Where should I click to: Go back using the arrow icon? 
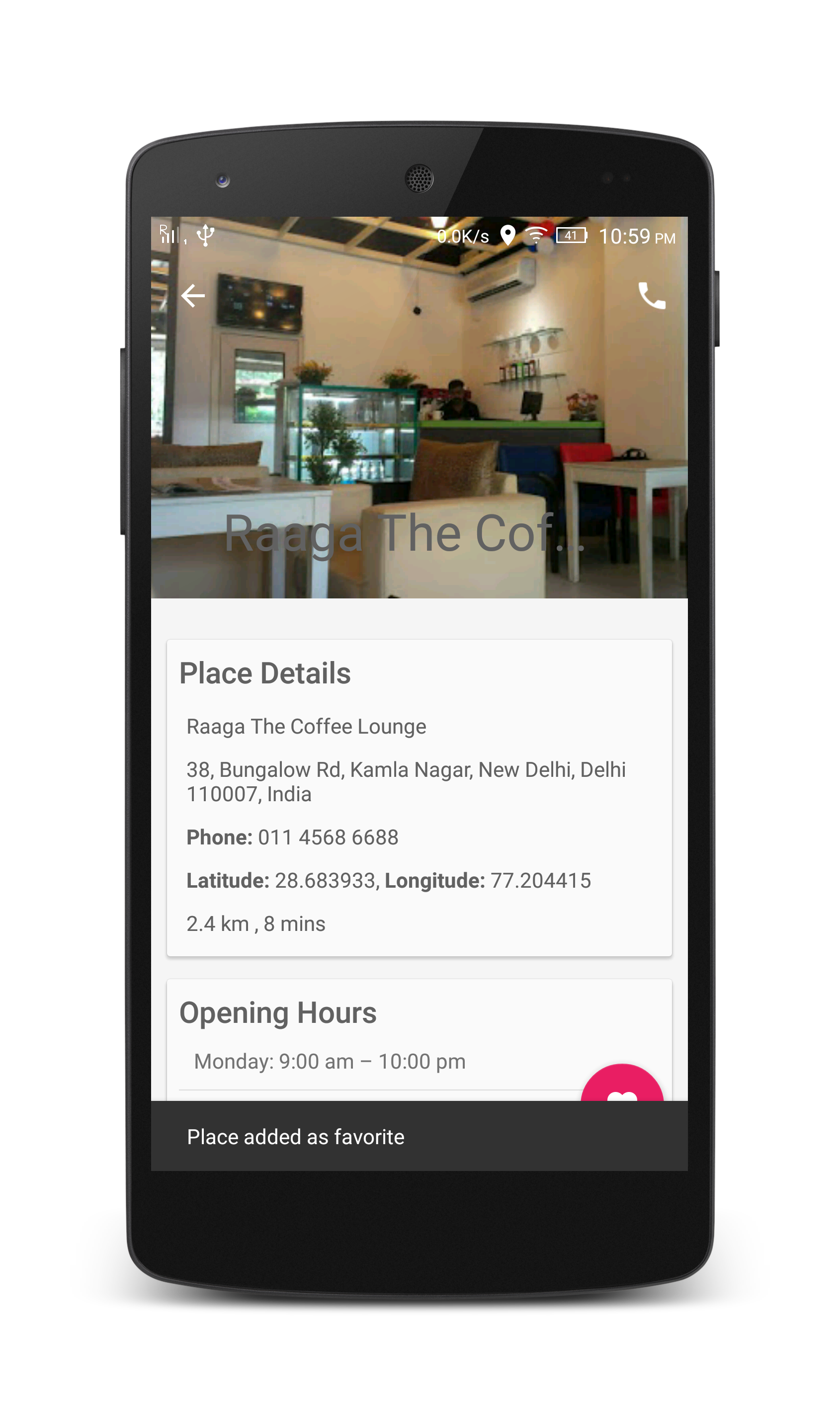[192, 295]
